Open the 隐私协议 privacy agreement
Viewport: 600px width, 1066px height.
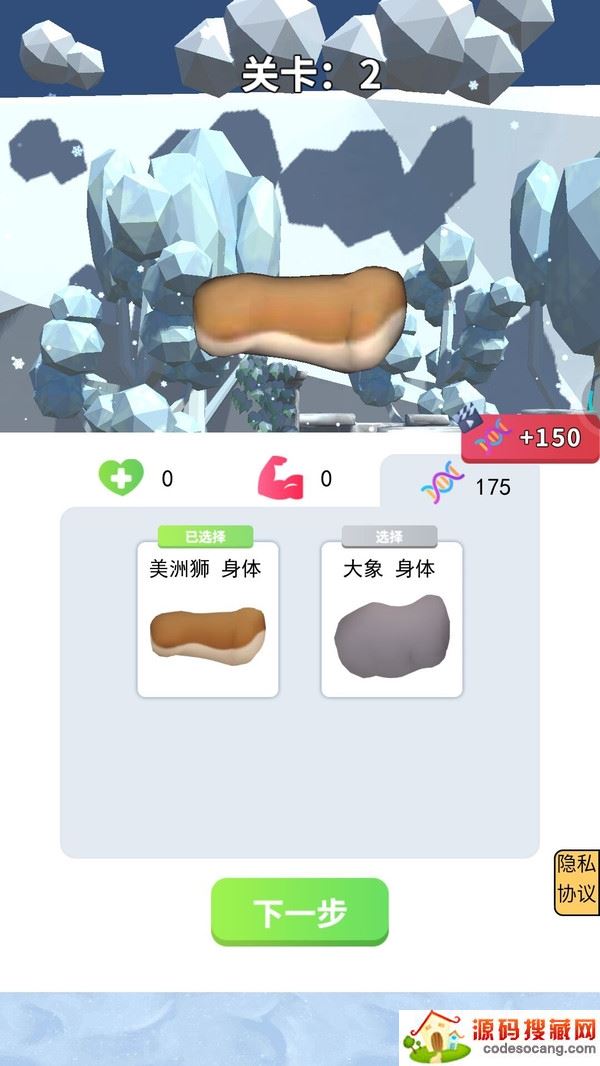pos(576,883)
